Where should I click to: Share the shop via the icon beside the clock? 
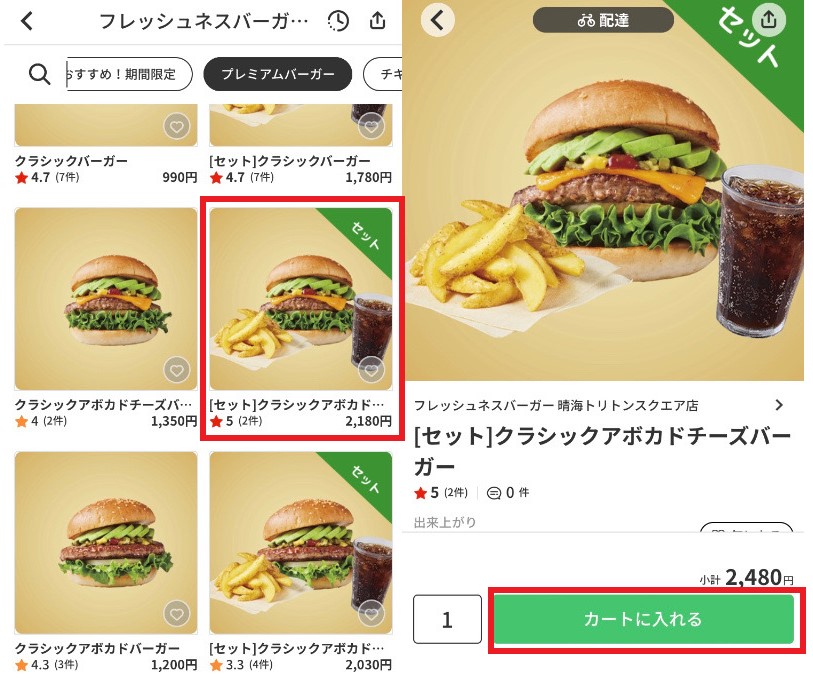click(x=377, y=20)
